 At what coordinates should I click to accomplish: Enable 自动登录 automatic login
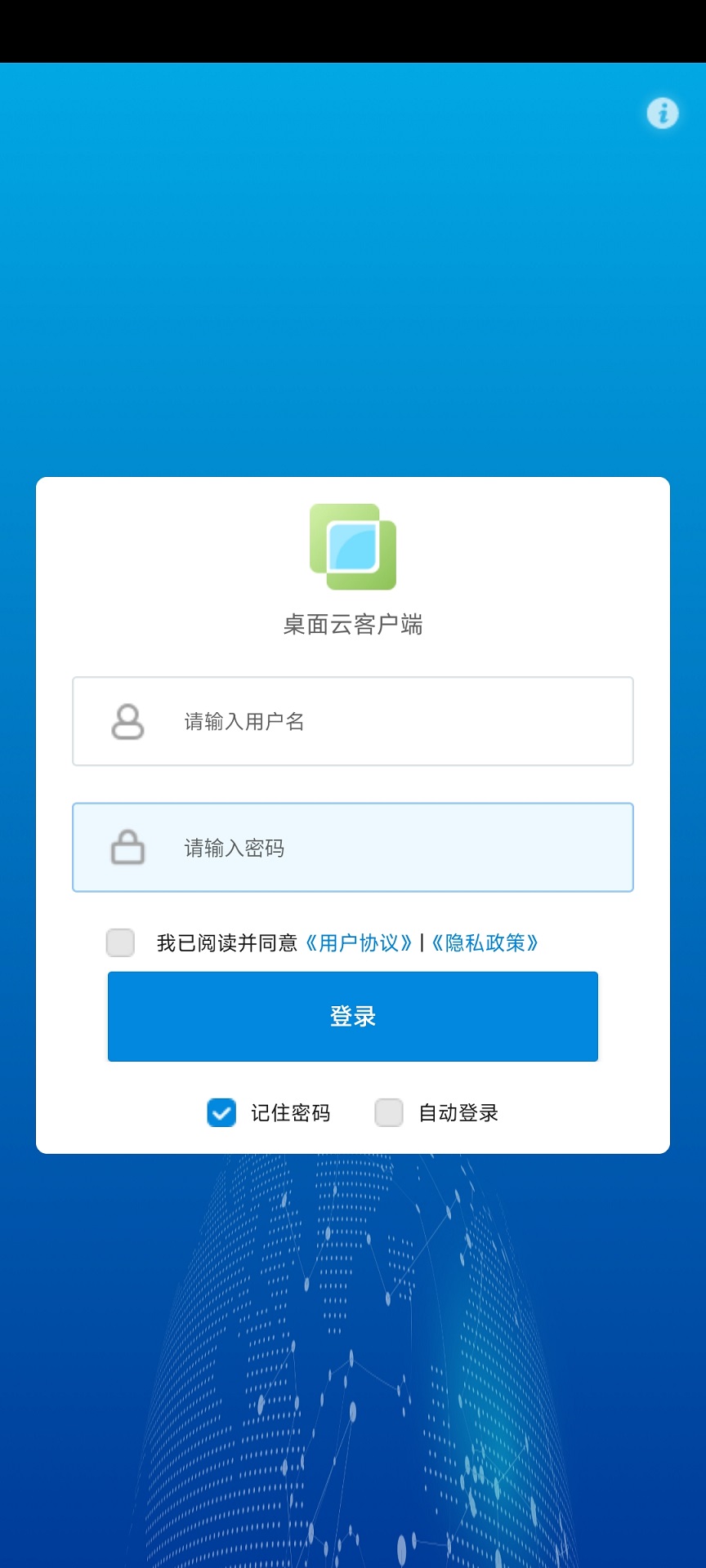coord(388,1112)
